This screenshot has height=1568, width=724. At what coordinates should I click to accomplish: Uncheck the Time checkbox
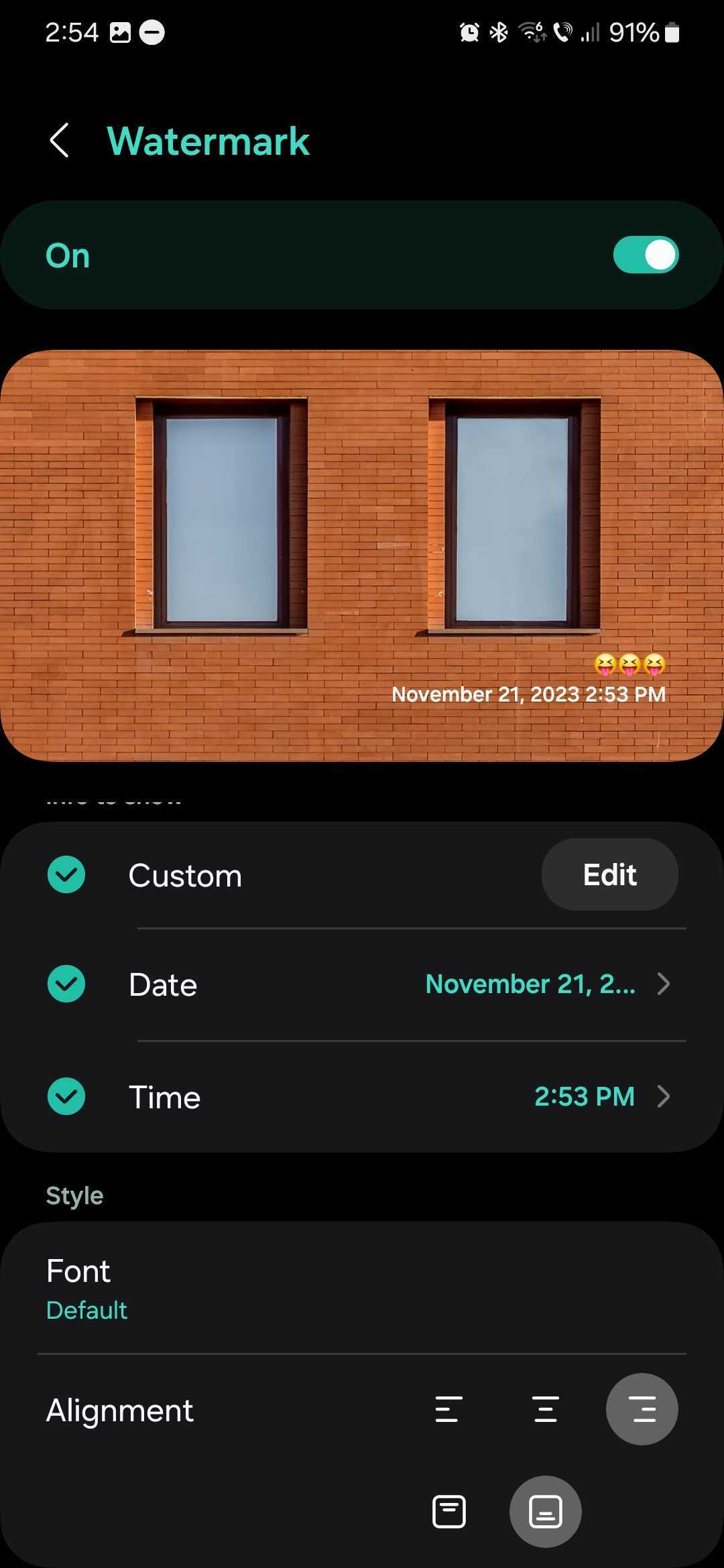(x=66, y=1096)
